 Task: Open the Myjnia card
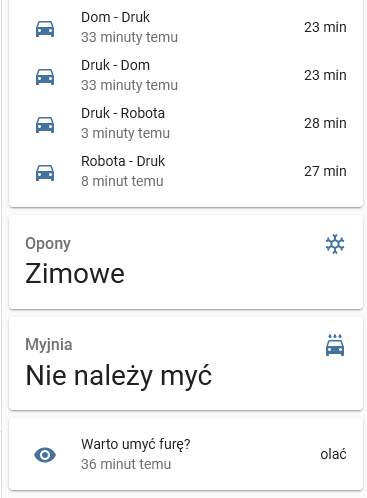[x=186, y=364]
